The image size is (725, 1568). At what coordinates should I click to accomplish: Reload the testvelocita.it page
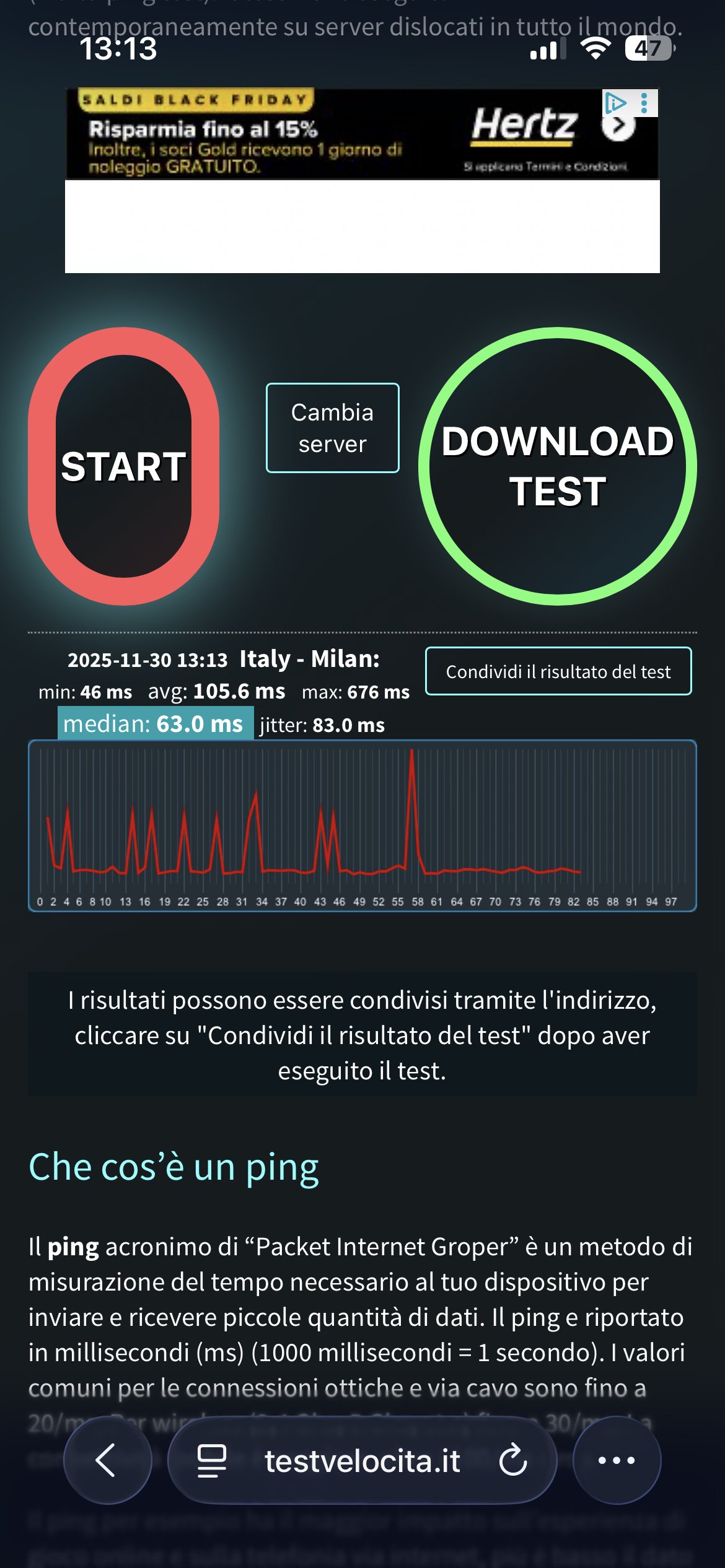pyautogui.click(x=513, y=1460)
